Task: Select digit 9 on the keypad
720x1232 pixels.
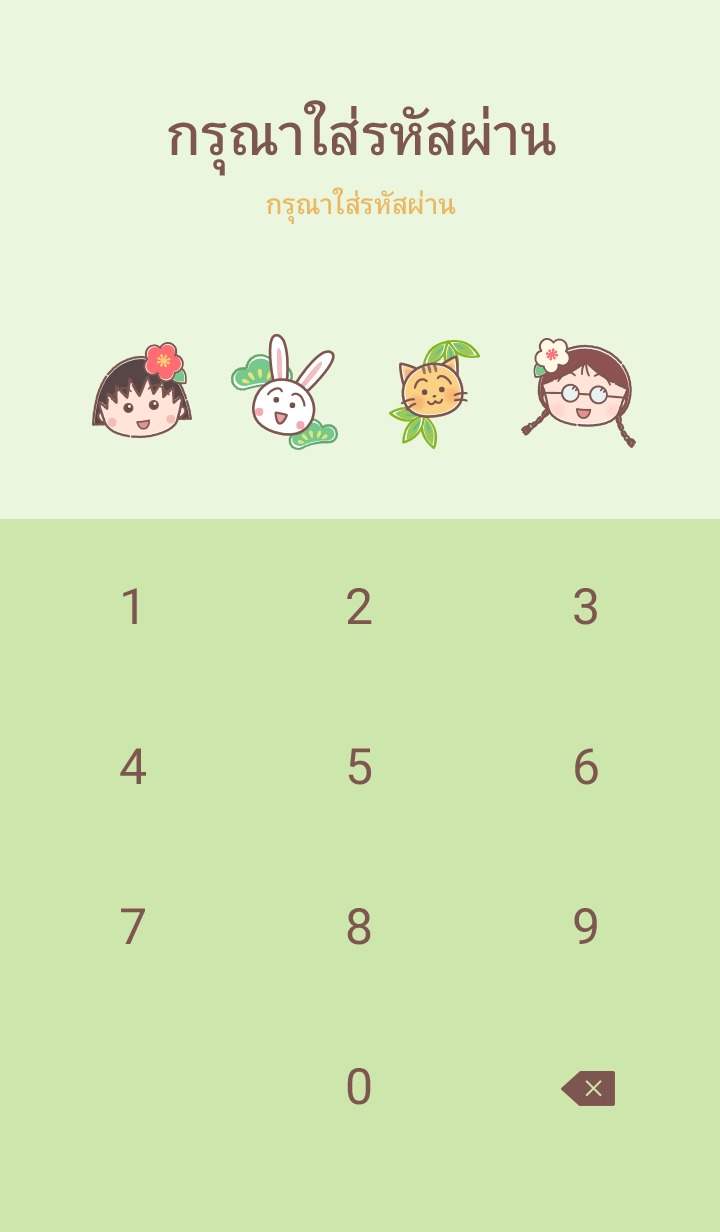Action: point(586,927)
